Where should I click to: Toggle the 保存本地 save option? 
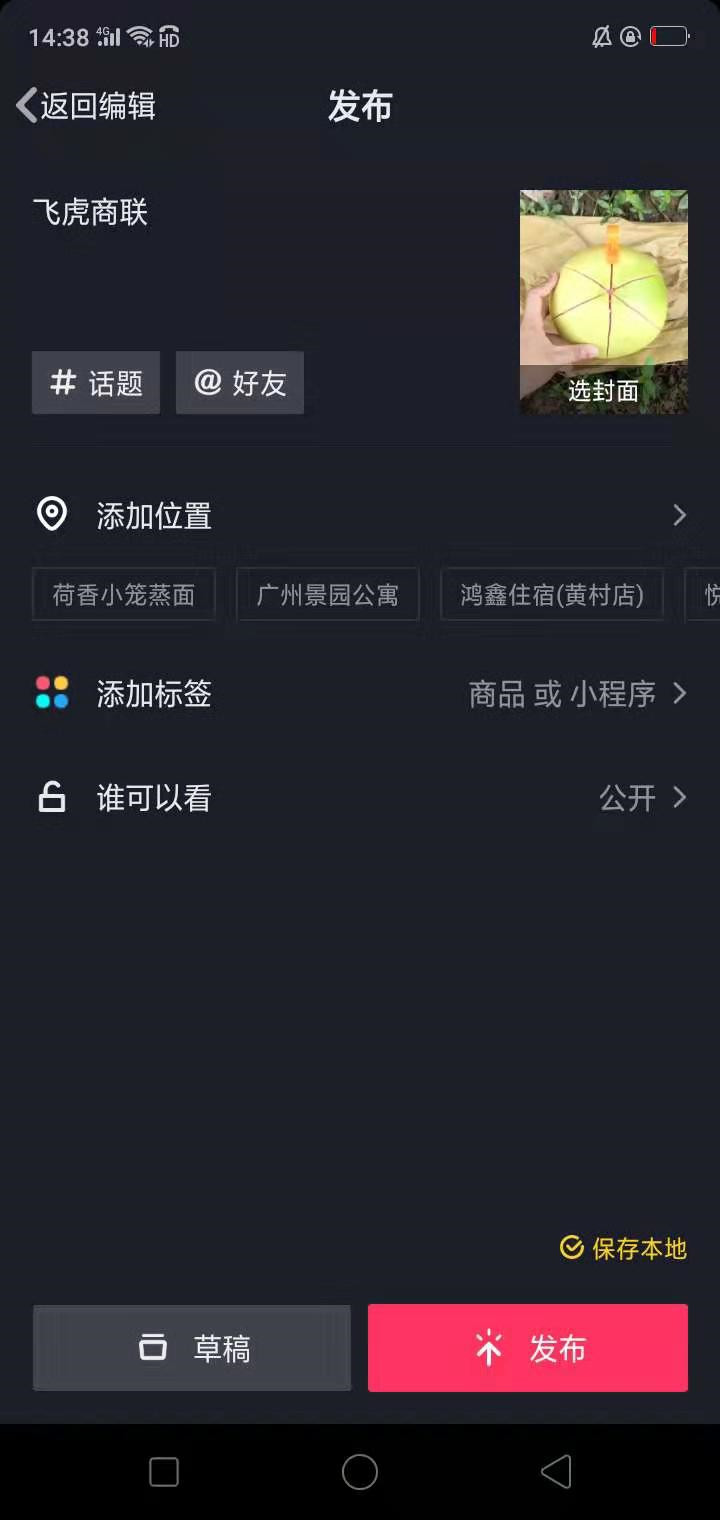tap(624, 1248)
